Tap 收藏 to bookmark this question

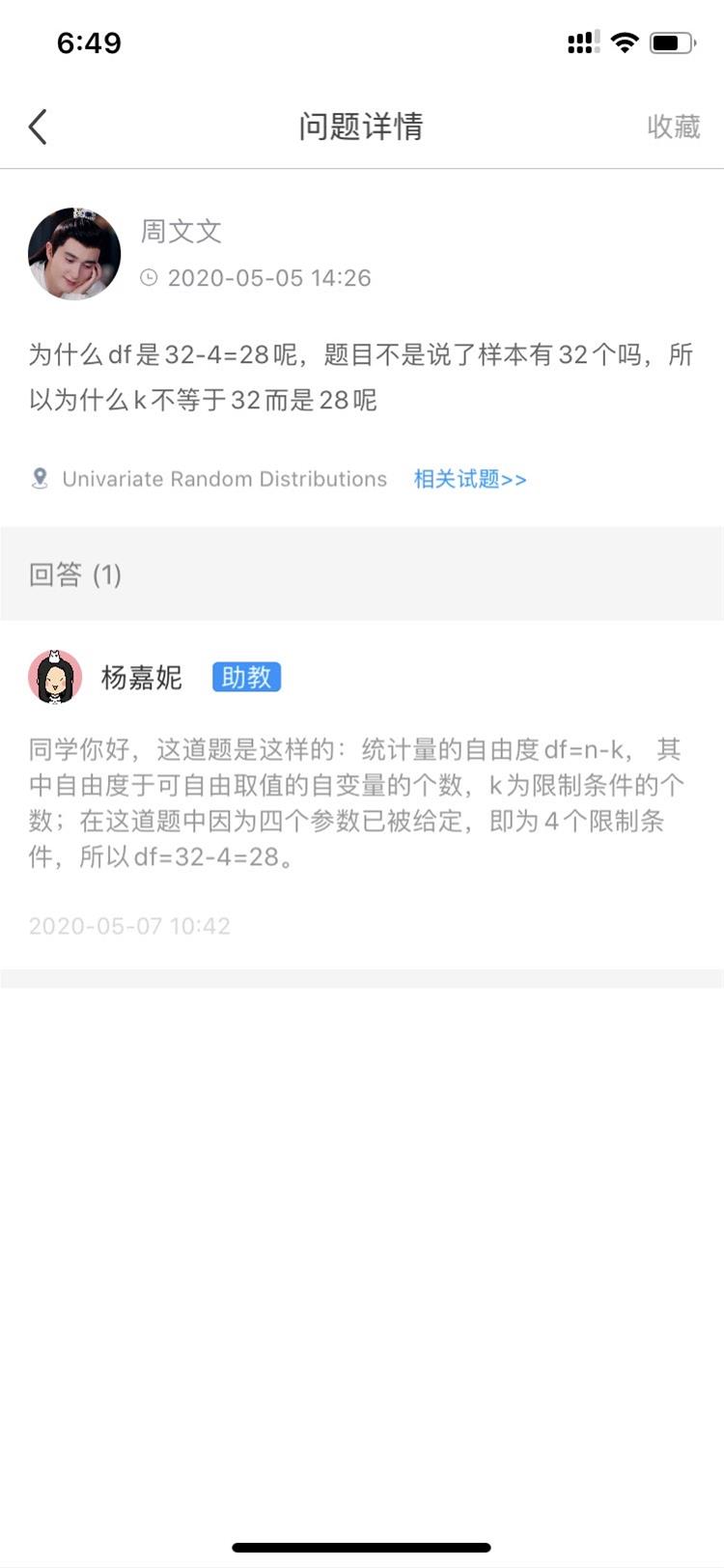[x=673, y=126]
